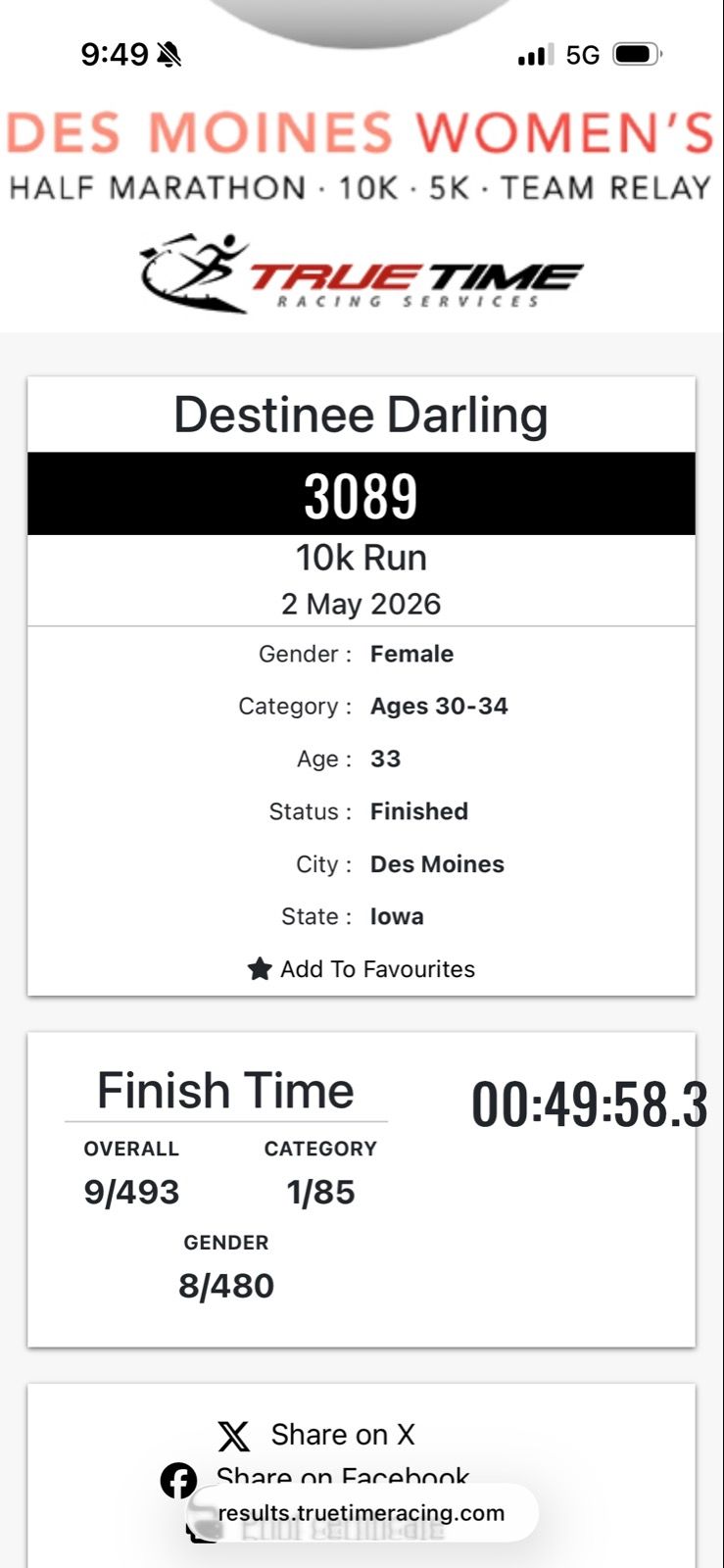724x1568 pixels.
Task: Tap the results.truetimeracing.com address bar
Action: (362, 1512)
